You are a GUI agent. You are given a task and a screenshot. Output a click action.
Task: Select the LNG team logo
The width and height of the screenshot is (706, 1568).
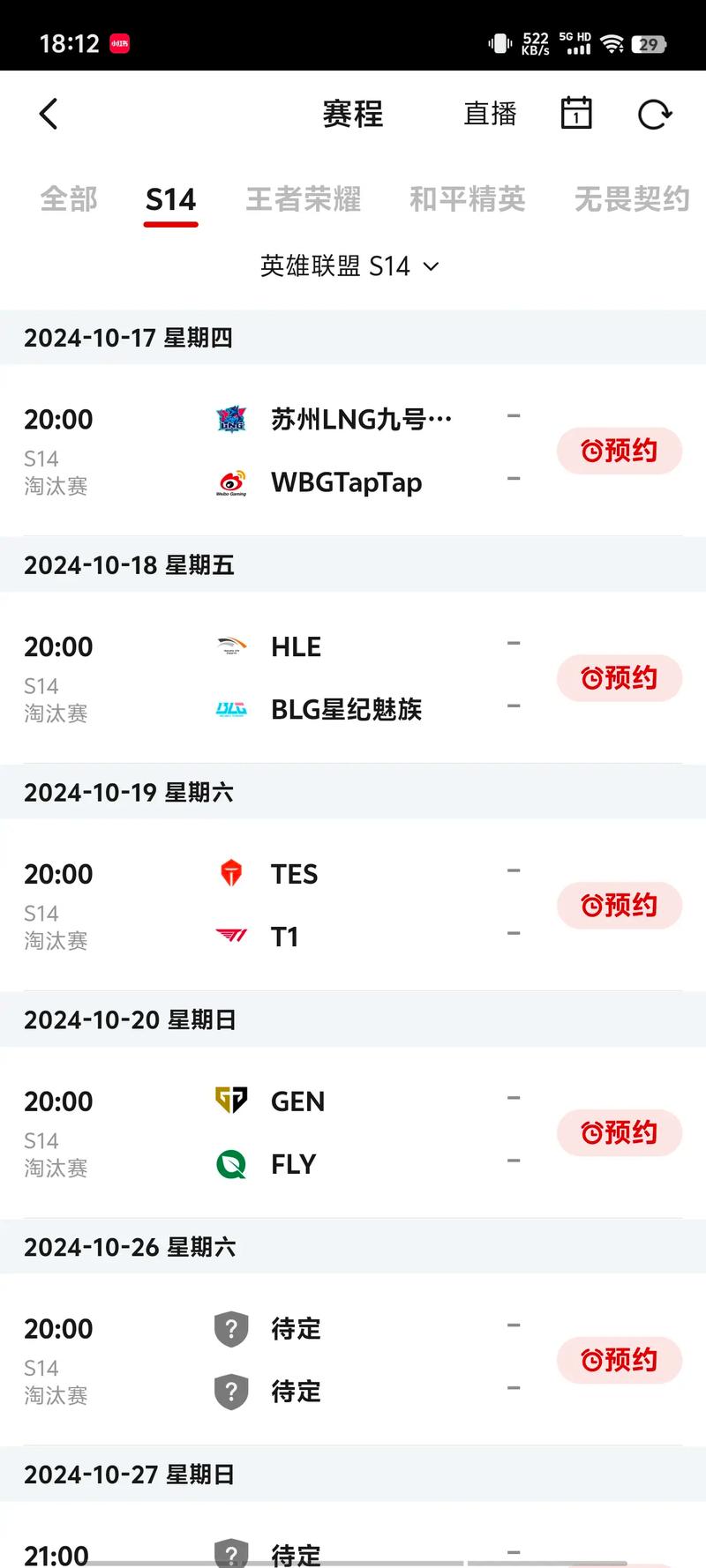[x=230, y=419]
